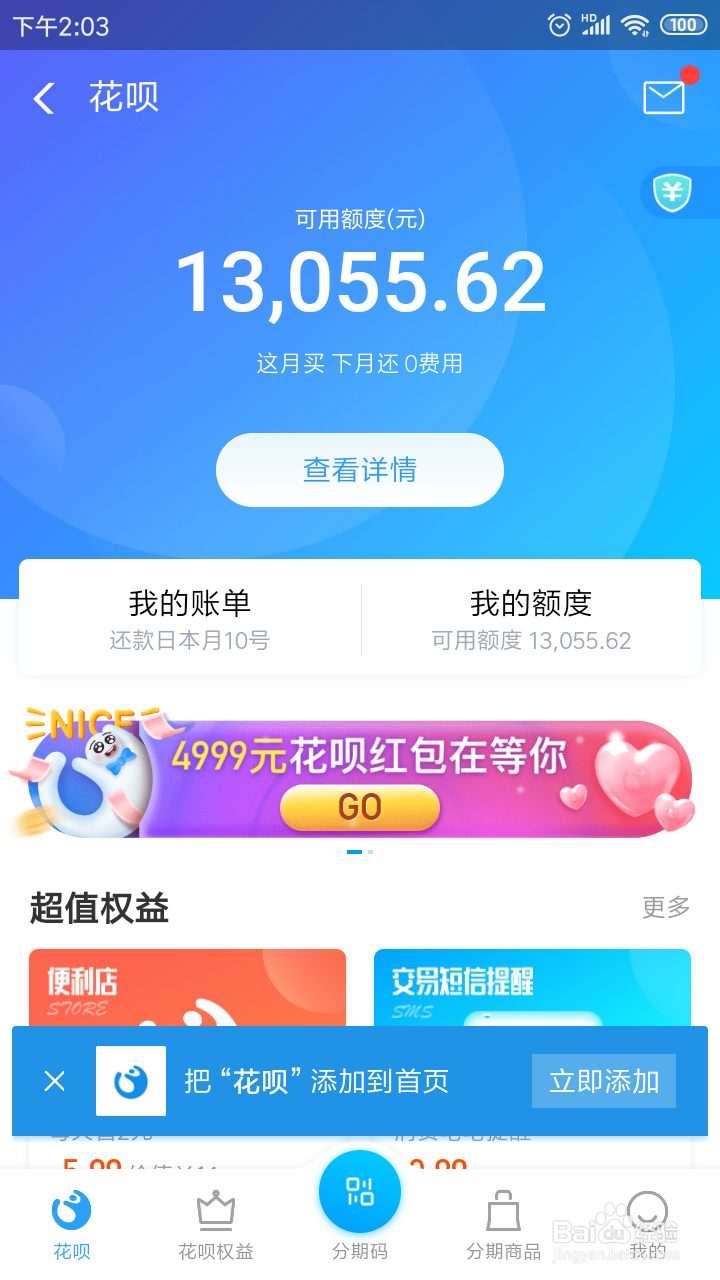
Task: Open the message inbox with red notification dot
Action: (662, 97)
